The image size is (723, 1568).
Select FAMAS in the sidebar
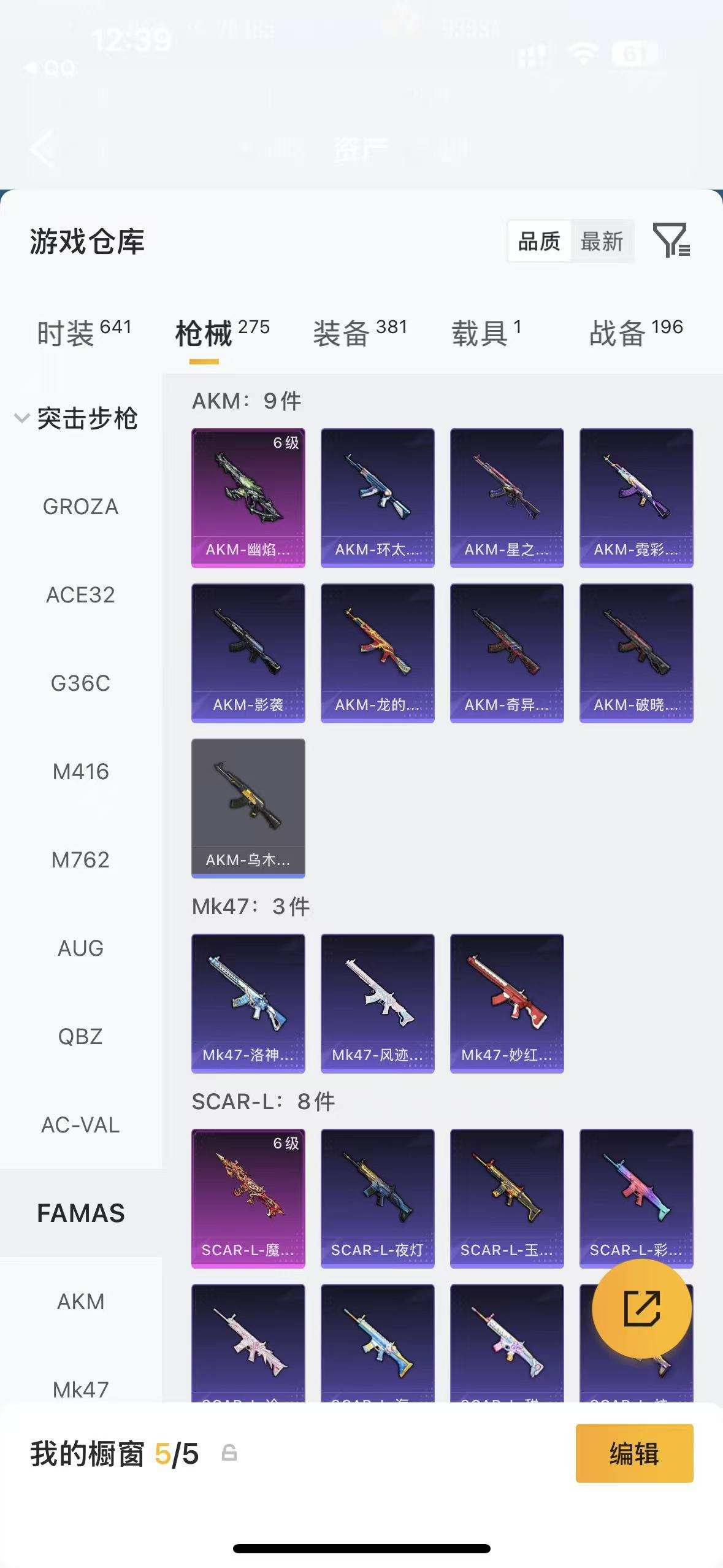point(80,1213)
